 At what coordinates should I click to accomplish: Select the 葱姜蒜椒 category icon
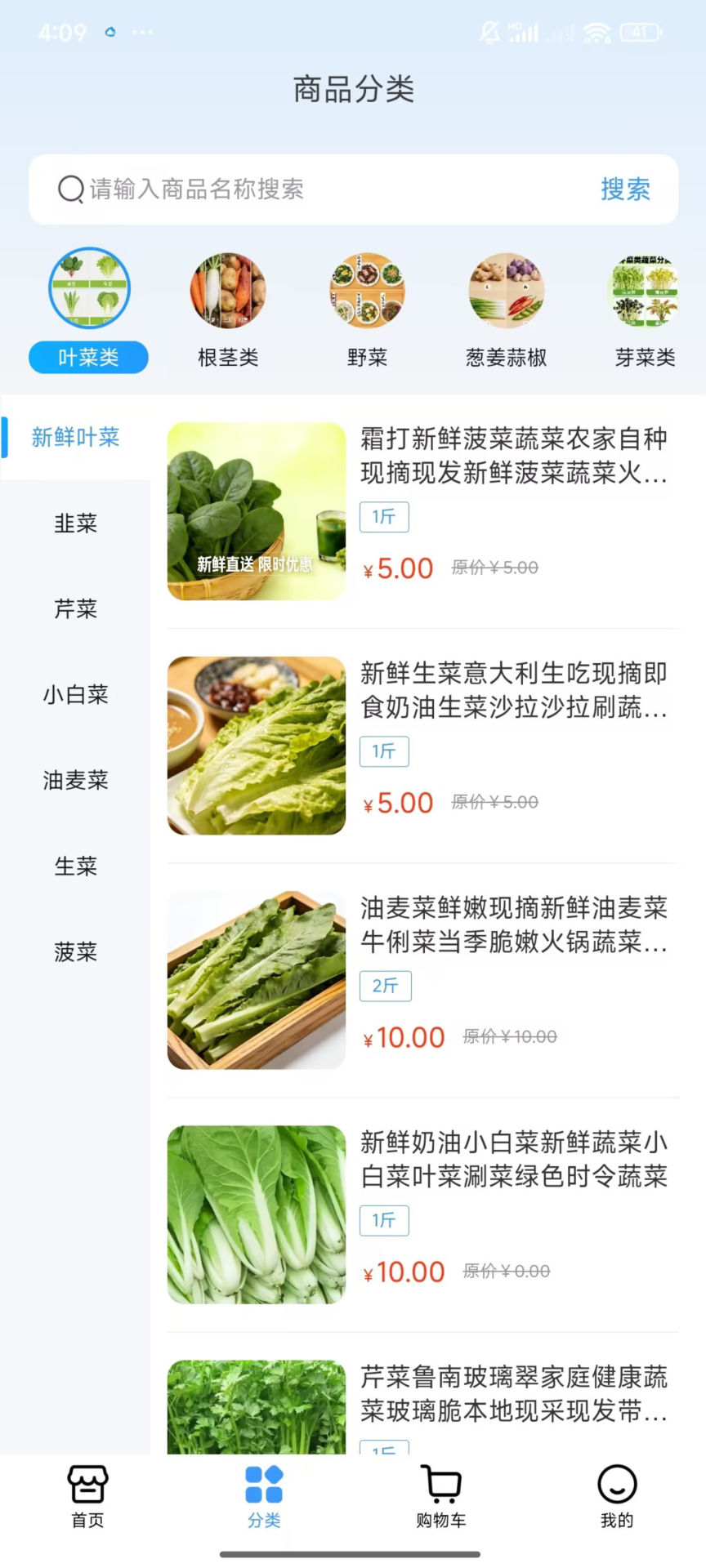click(x=506, y=292)
